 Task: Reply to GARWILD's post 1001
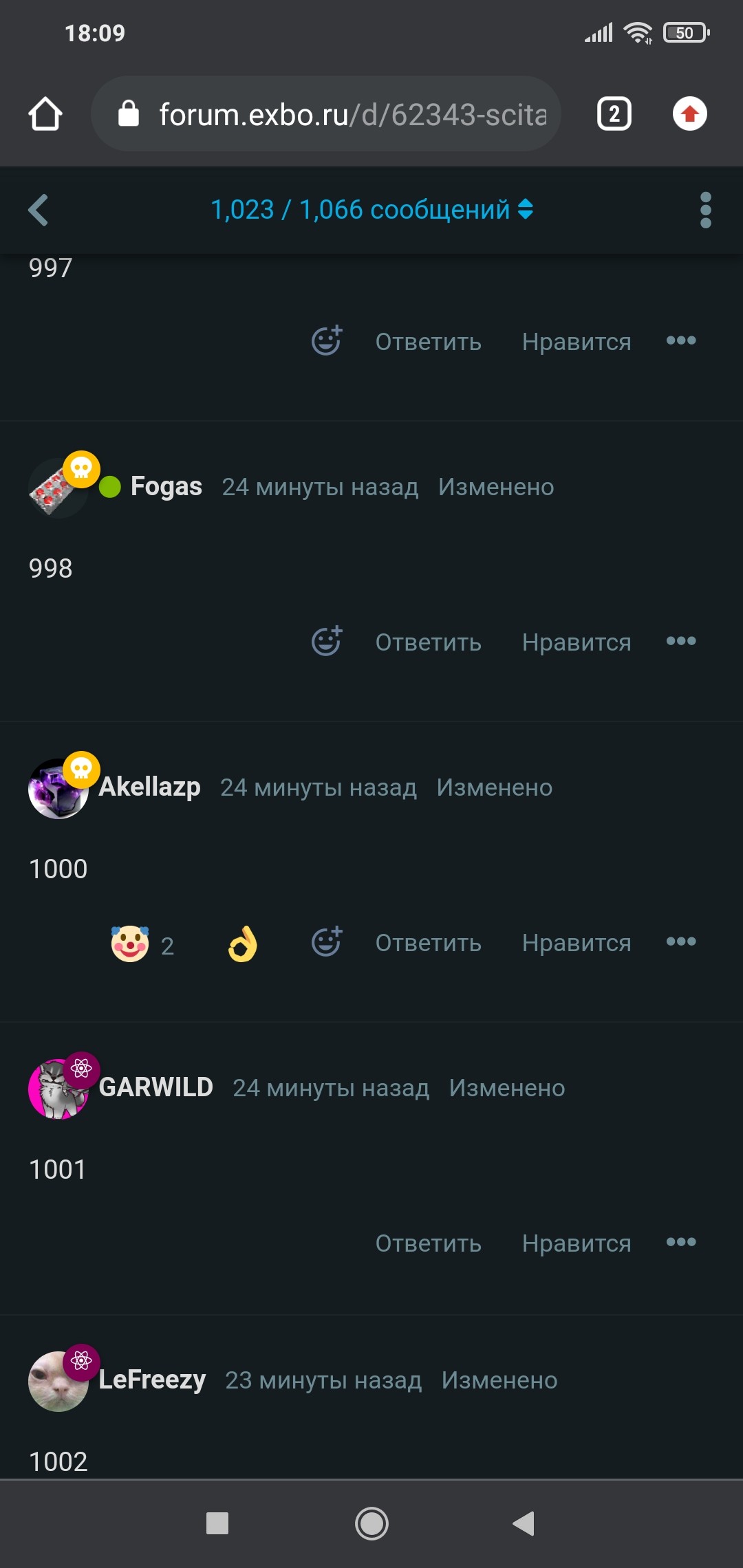pyautogui.click(x=428, y=1243)
